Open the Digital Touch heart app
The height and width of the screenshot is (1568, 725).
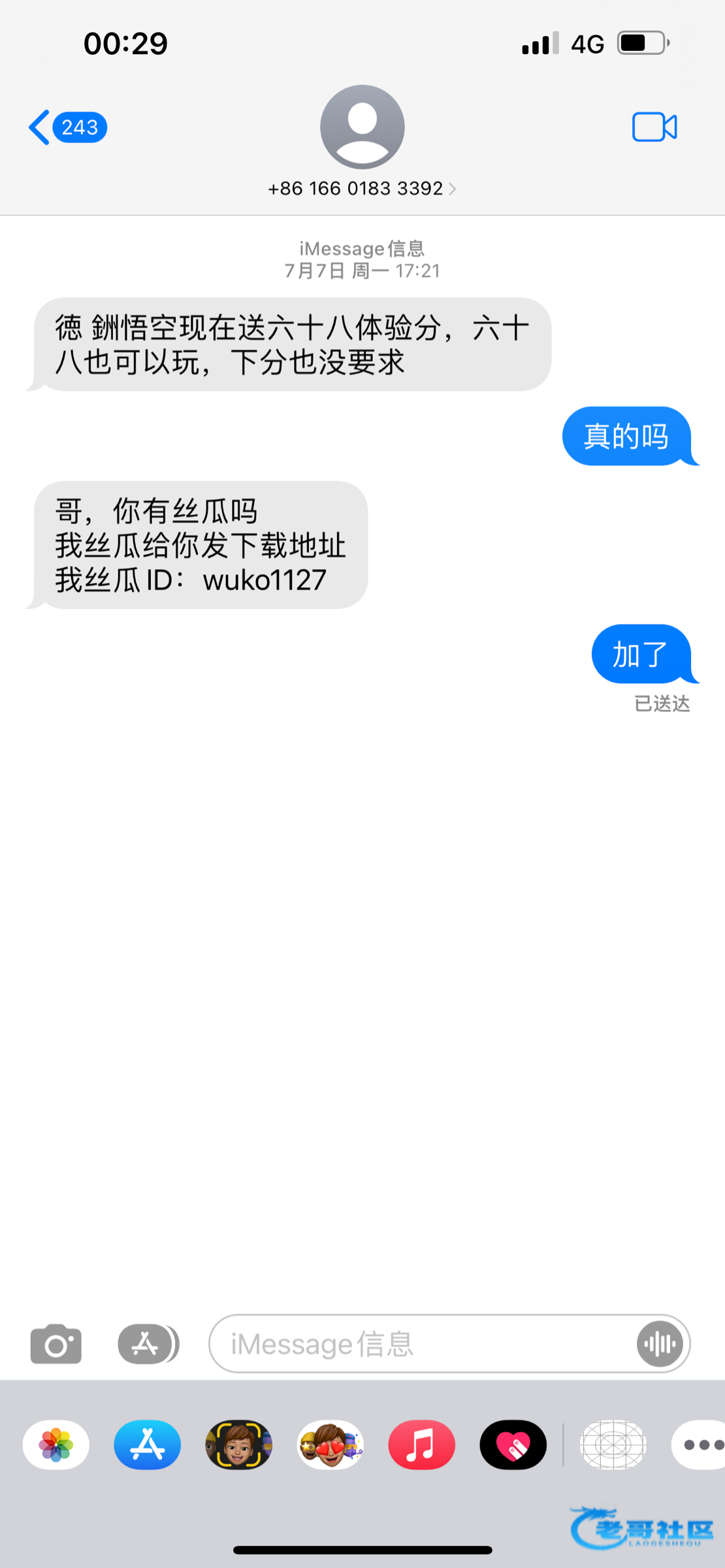pyautogui.click(x=513, y=1445)
